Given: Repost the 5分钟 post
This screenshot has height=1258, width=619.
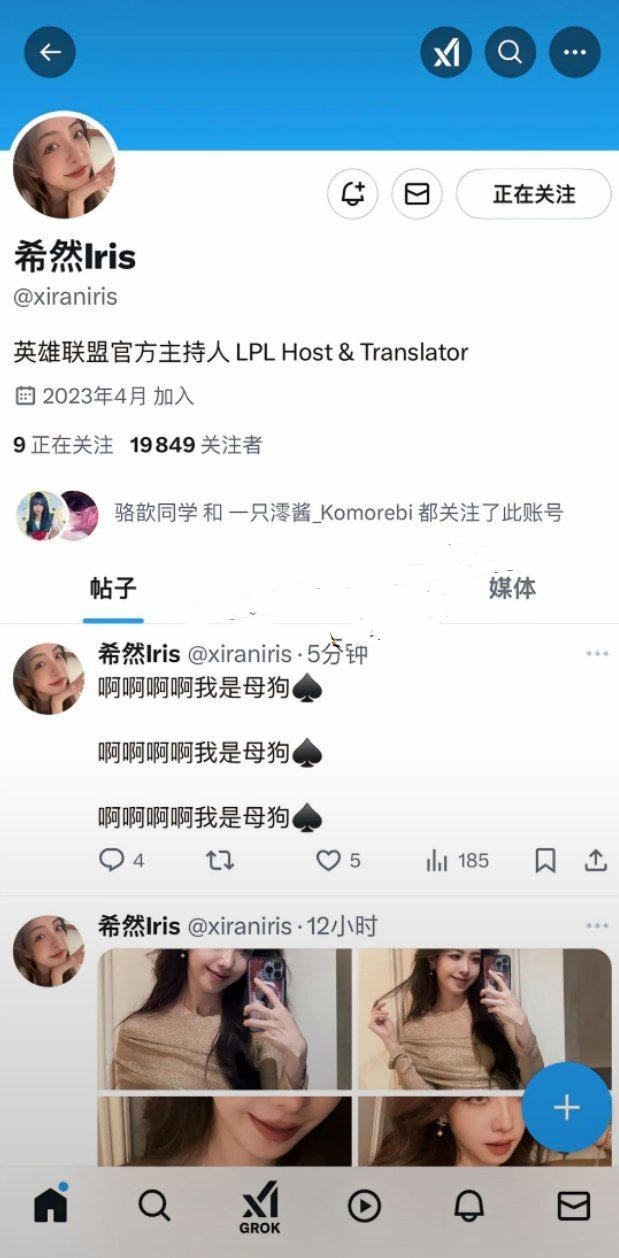Looking at the screenshot, I should click(220, 860).
